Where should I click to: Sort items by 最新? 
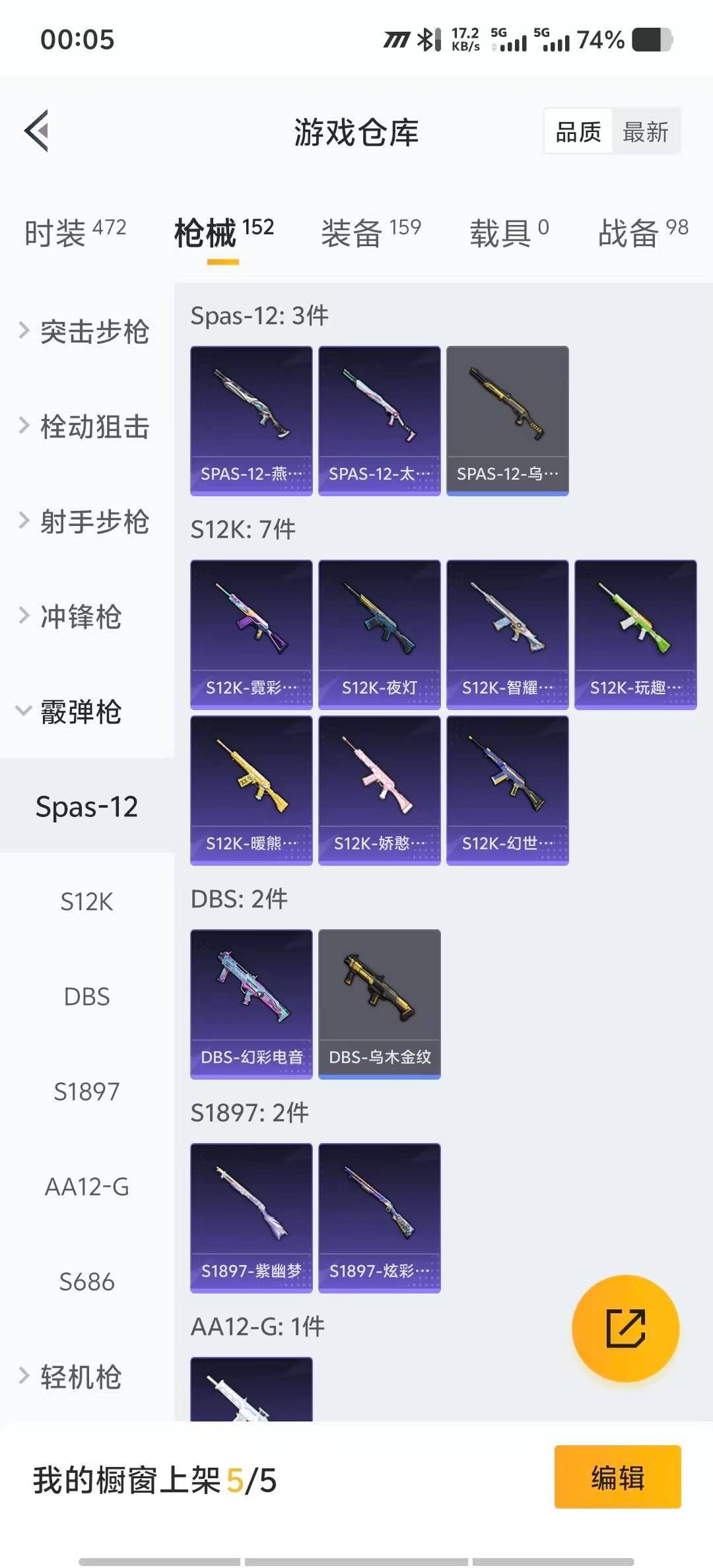point(645,132)
